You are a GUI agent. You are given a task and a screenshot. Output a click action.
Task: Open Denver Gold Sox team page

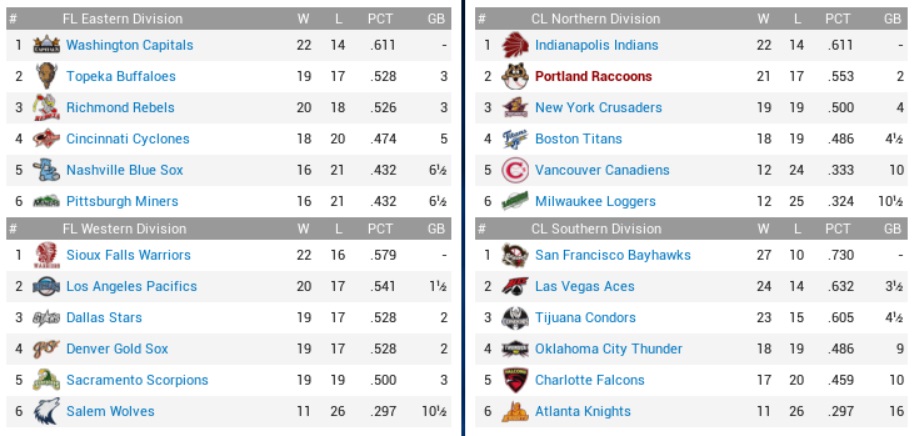117,349
